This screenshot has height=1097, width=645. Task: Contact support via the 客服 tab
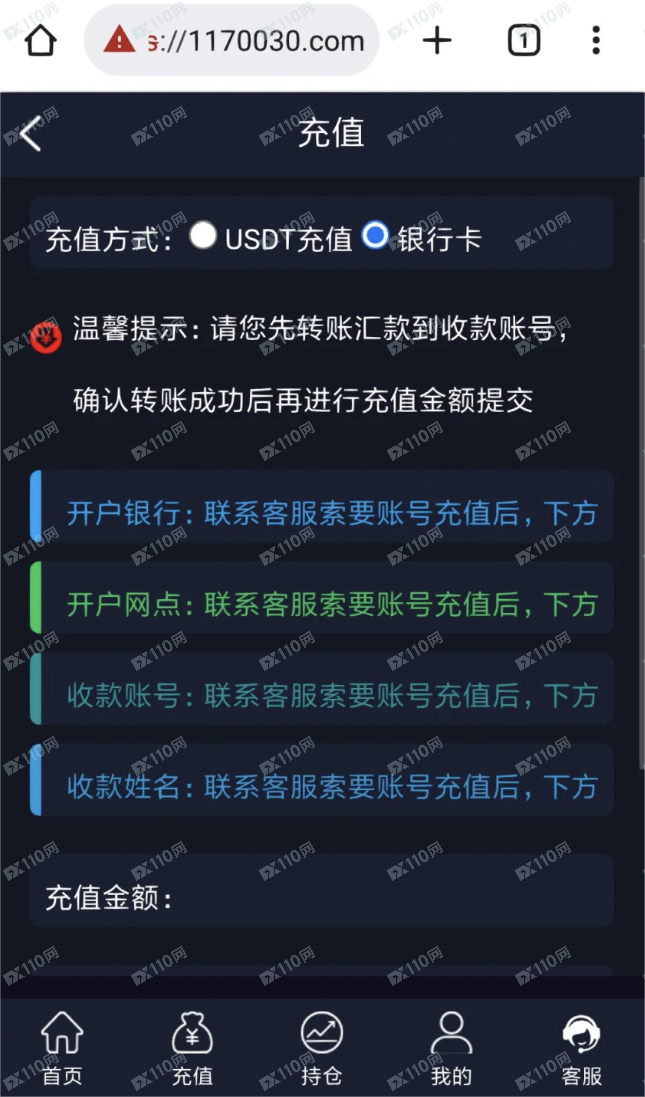point(581,1048)
